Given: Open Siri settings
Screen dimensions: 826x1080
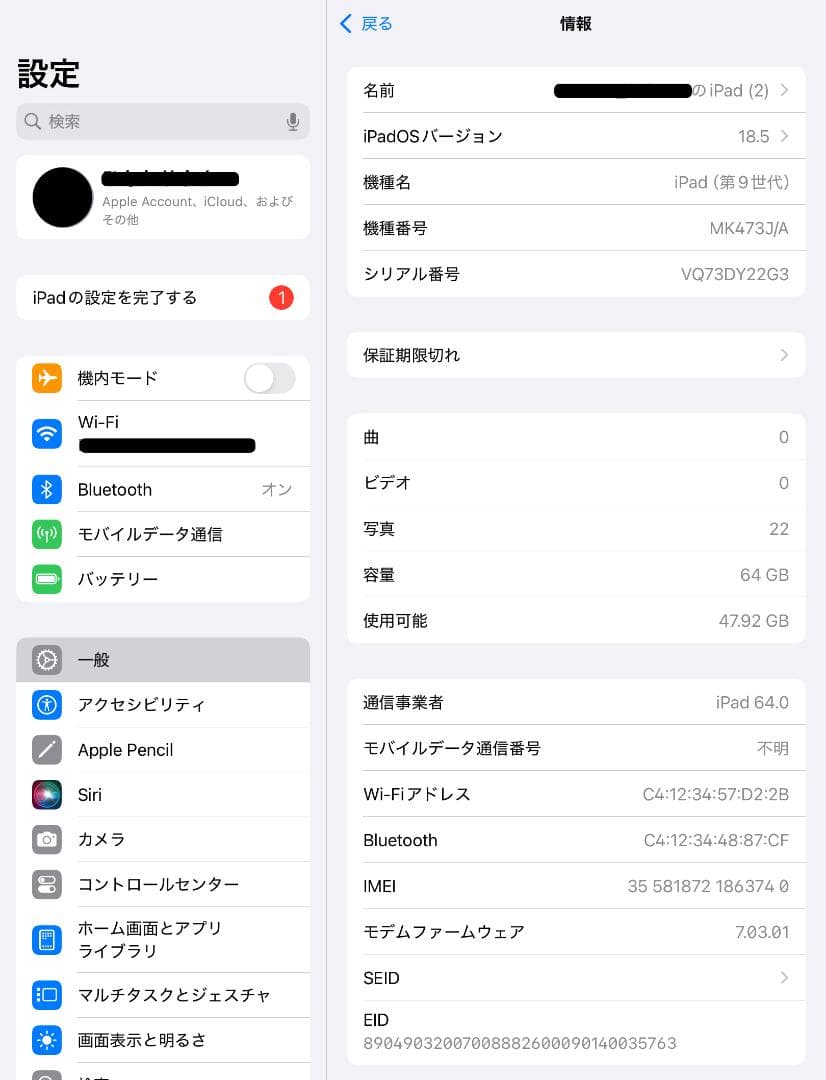Looking at the screenshot, I should coord(163,795).
